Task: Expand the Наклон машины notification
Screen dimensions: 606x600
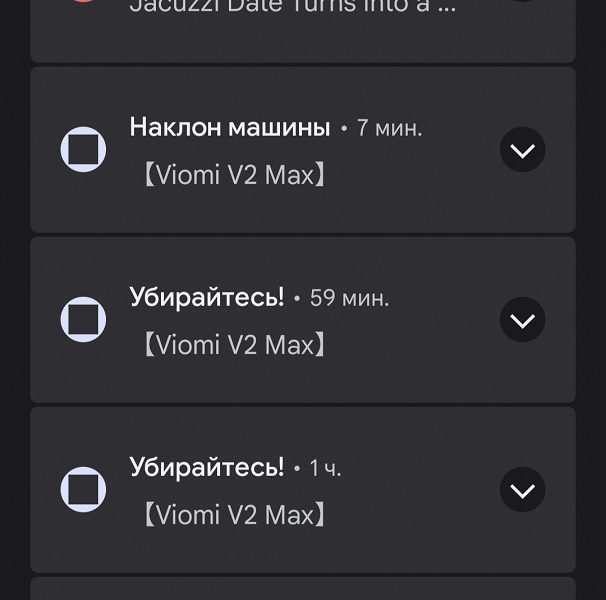Action: [x=522, y=150]
